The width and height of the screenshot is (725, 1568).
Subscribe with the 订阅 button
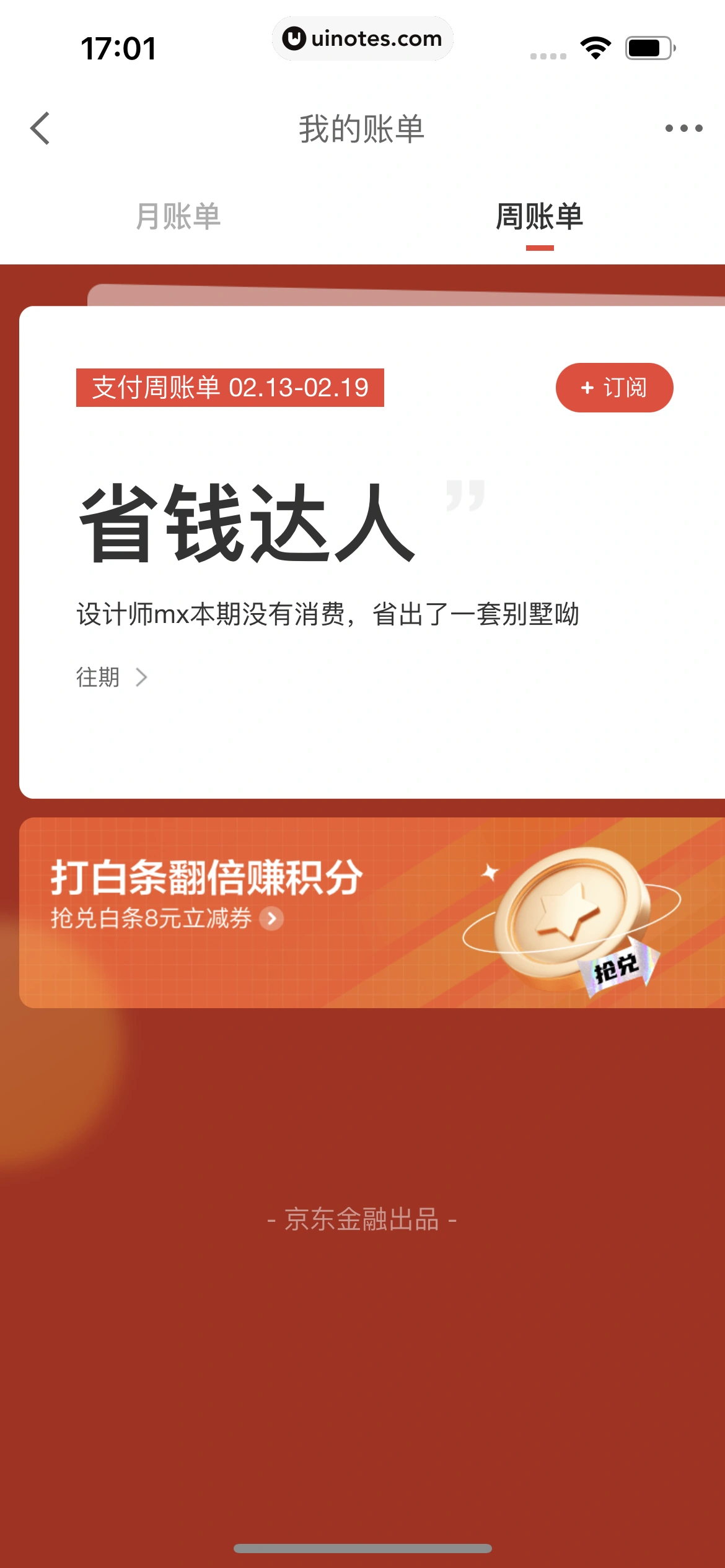[x=614, y=388]
